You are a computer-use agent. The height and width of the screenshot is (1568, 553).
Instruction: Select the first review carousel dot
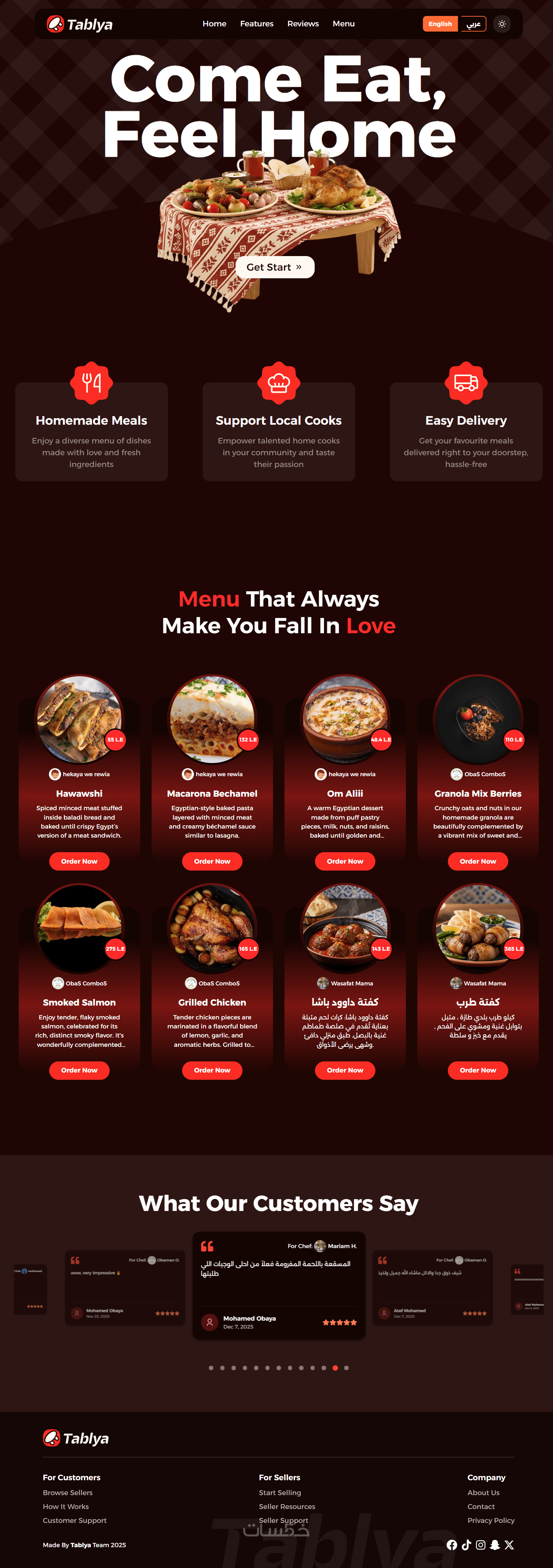pos(211,1367)
